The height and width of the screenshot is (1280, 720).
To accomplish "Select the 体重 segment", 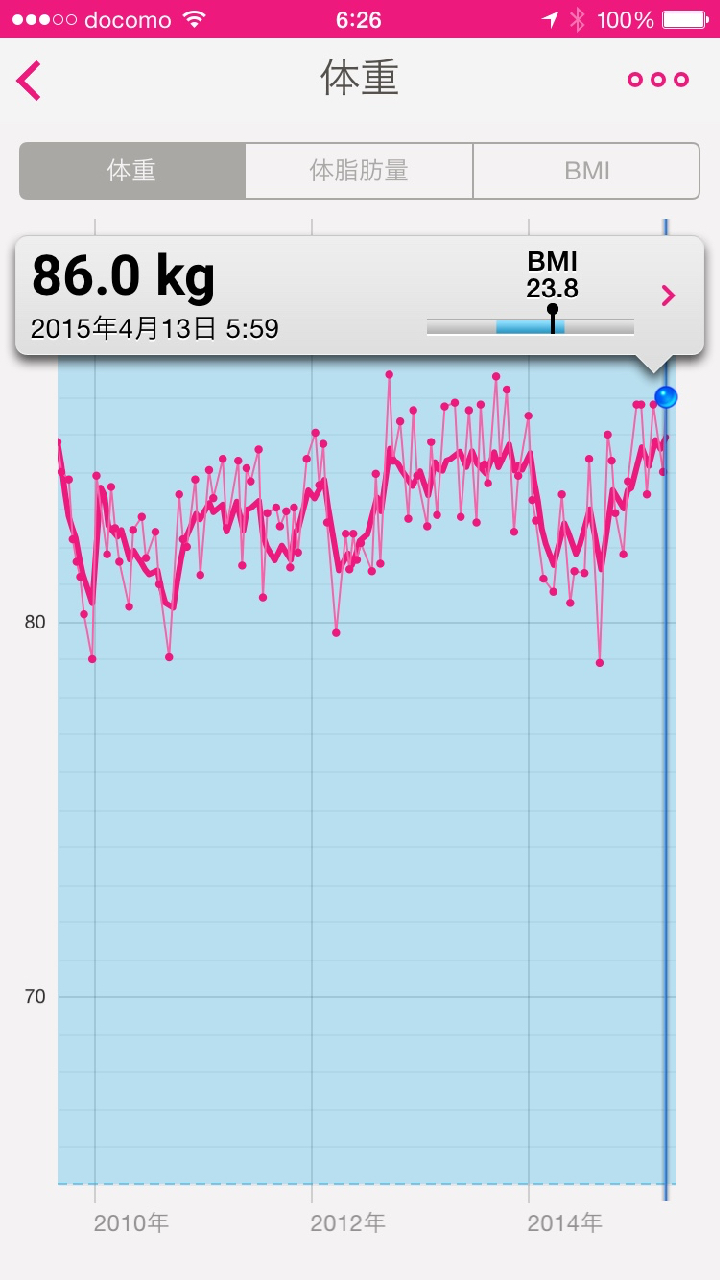I will pos(132,171).
